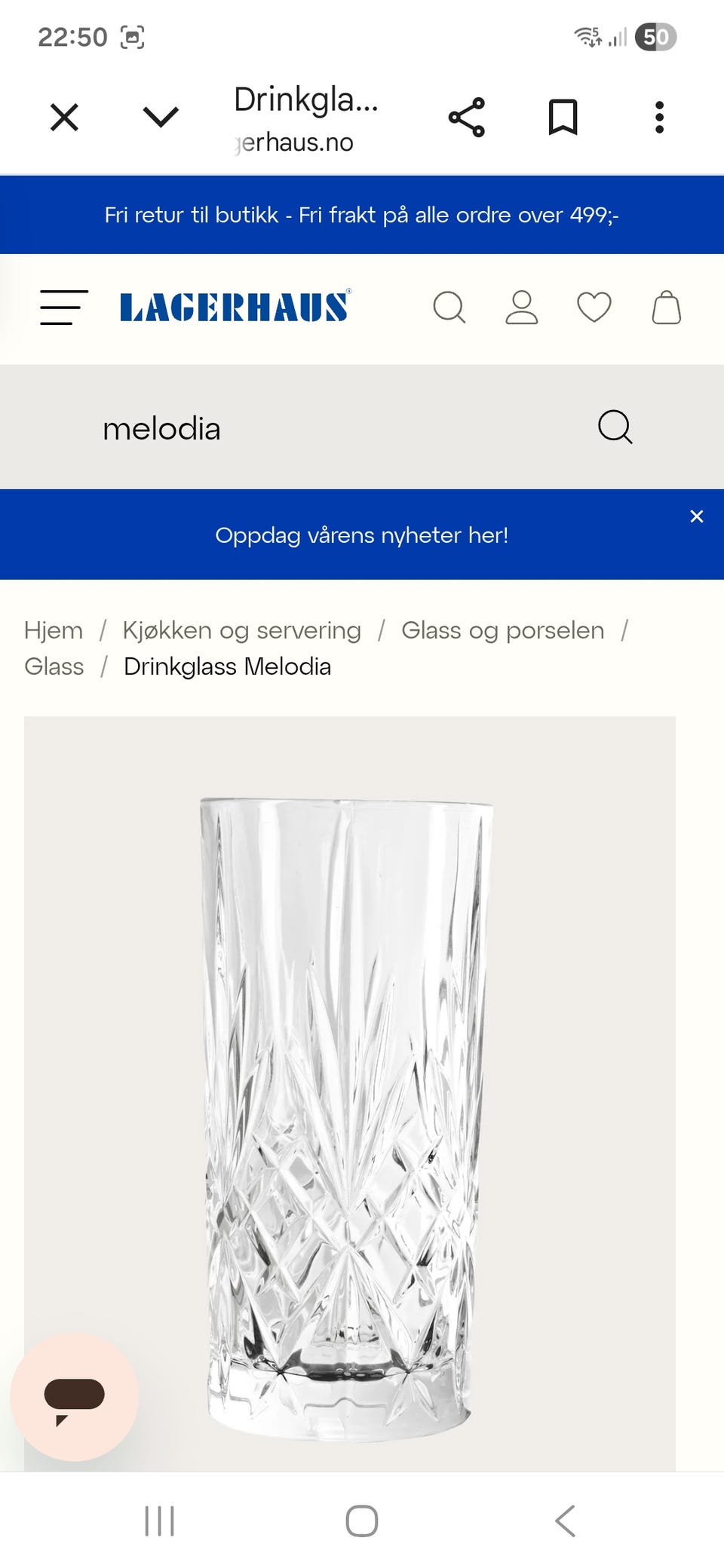The height and width of the screenshot is (1568, 724).
Task: Toggle the wishlist heart
Action: [593, 307]
